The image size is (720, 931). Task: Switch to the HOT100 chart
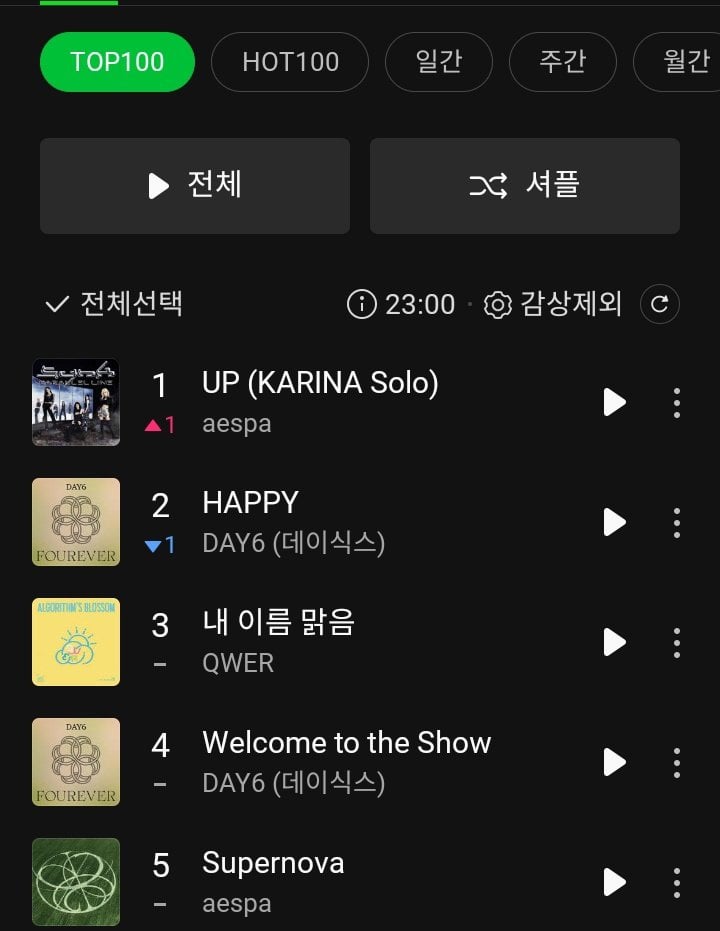click(x=290, y=62)
